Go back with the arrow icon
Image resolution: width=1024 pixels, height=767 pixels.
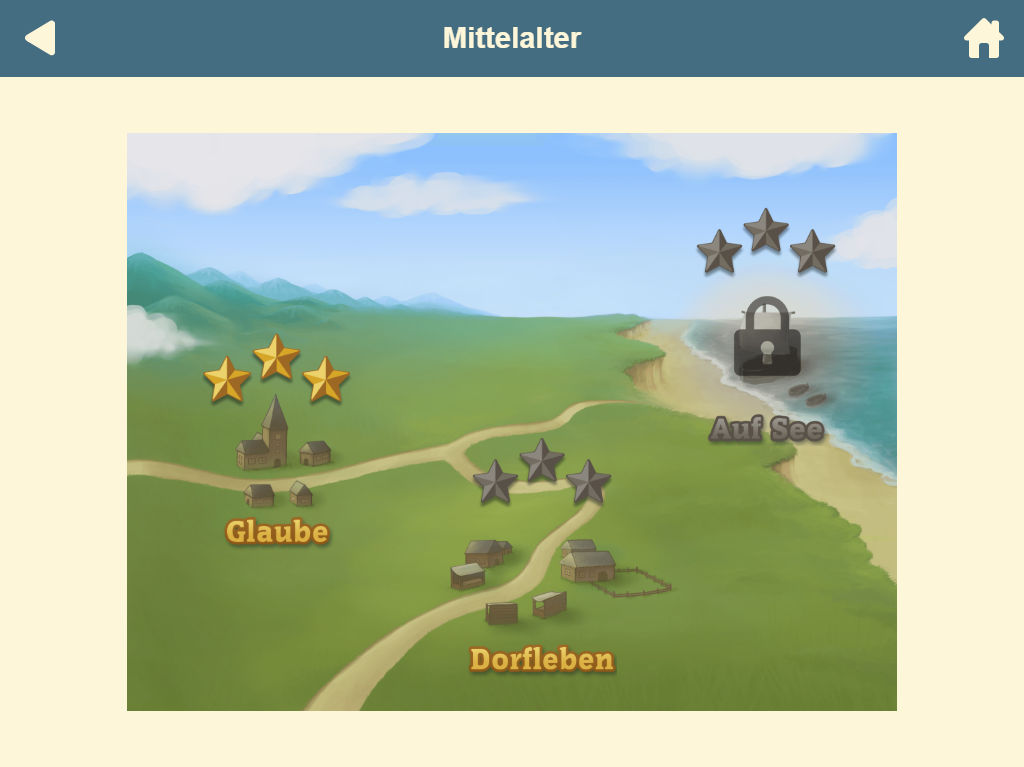pos(40,38)
